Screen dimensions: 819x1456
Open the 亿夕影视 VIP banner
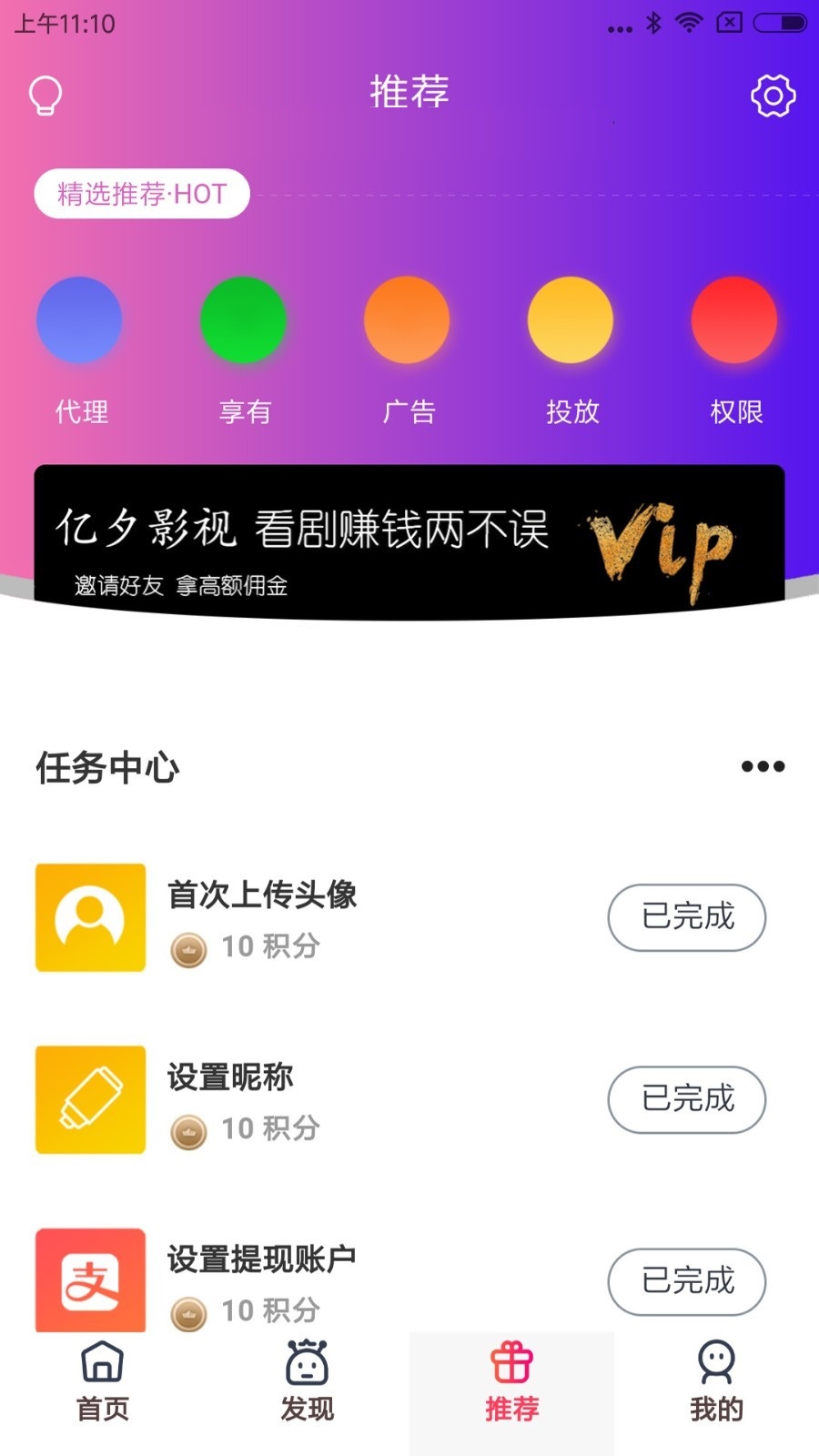point(409,541)
